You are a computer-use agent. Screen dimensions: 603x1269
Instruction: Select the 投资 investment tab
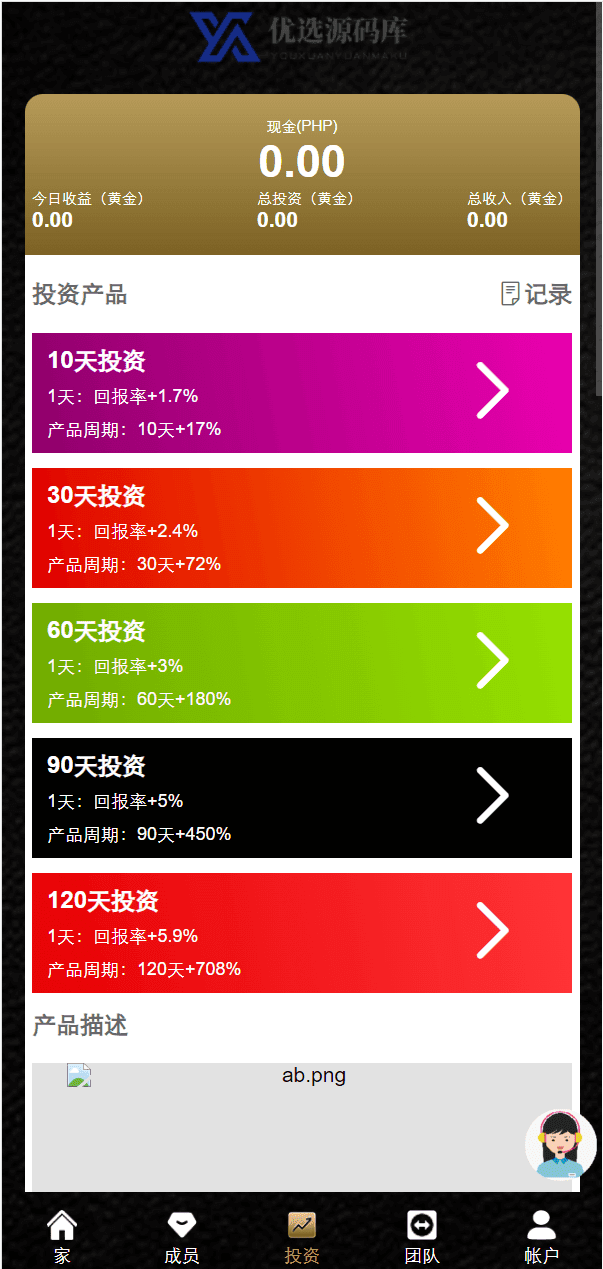point(301,1236)
